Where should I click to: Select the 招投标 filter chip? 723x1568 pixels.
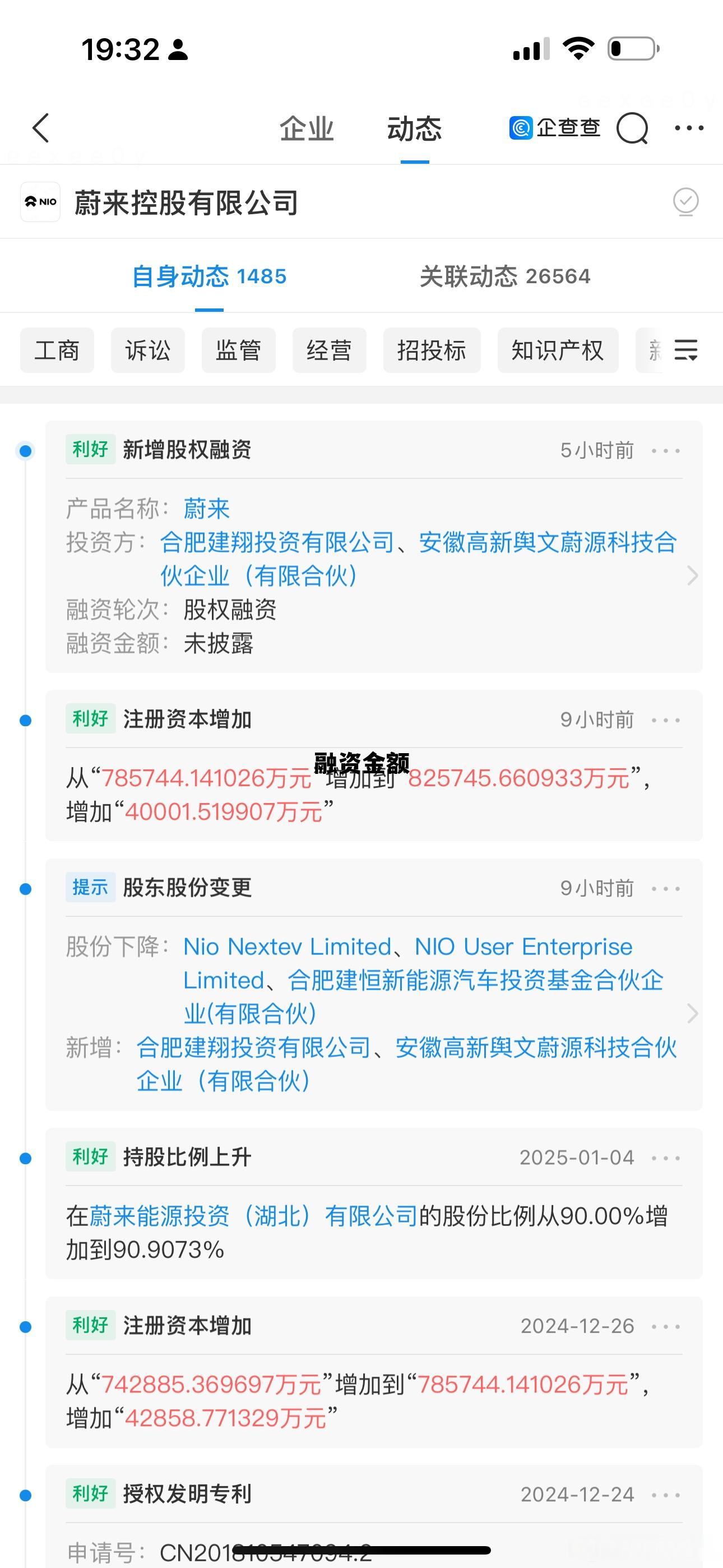[x=432, y=351]
